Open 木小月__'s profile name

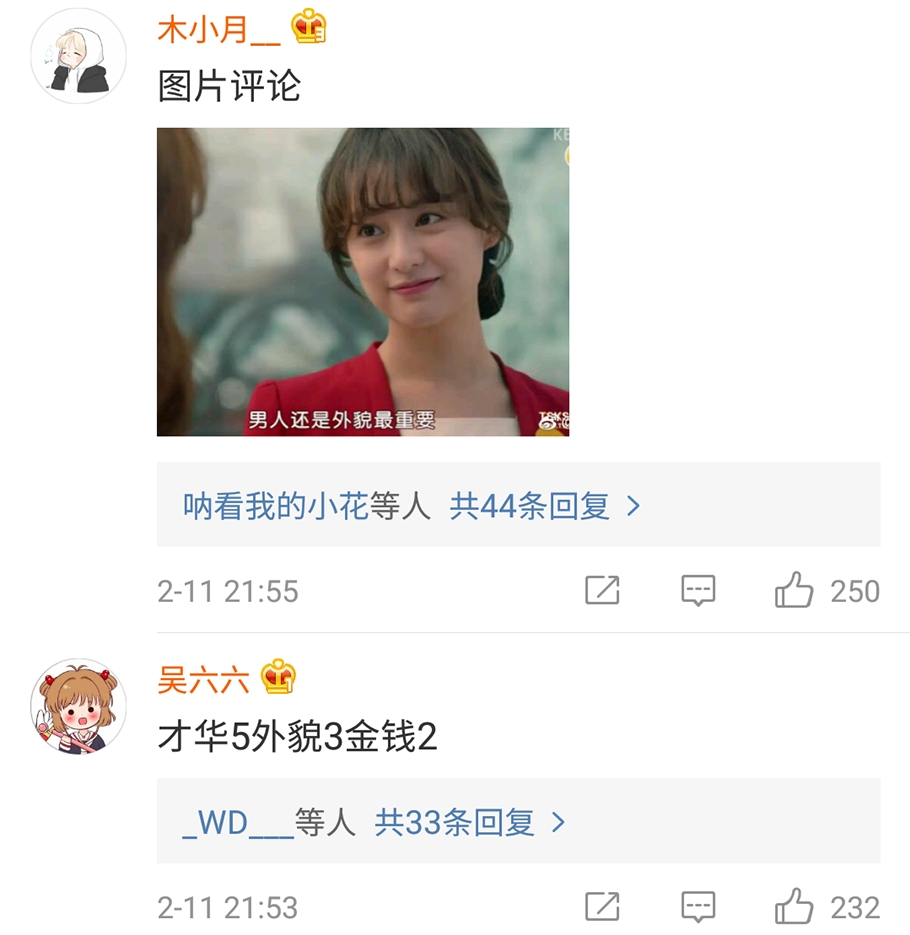click(x=215, y=30)
